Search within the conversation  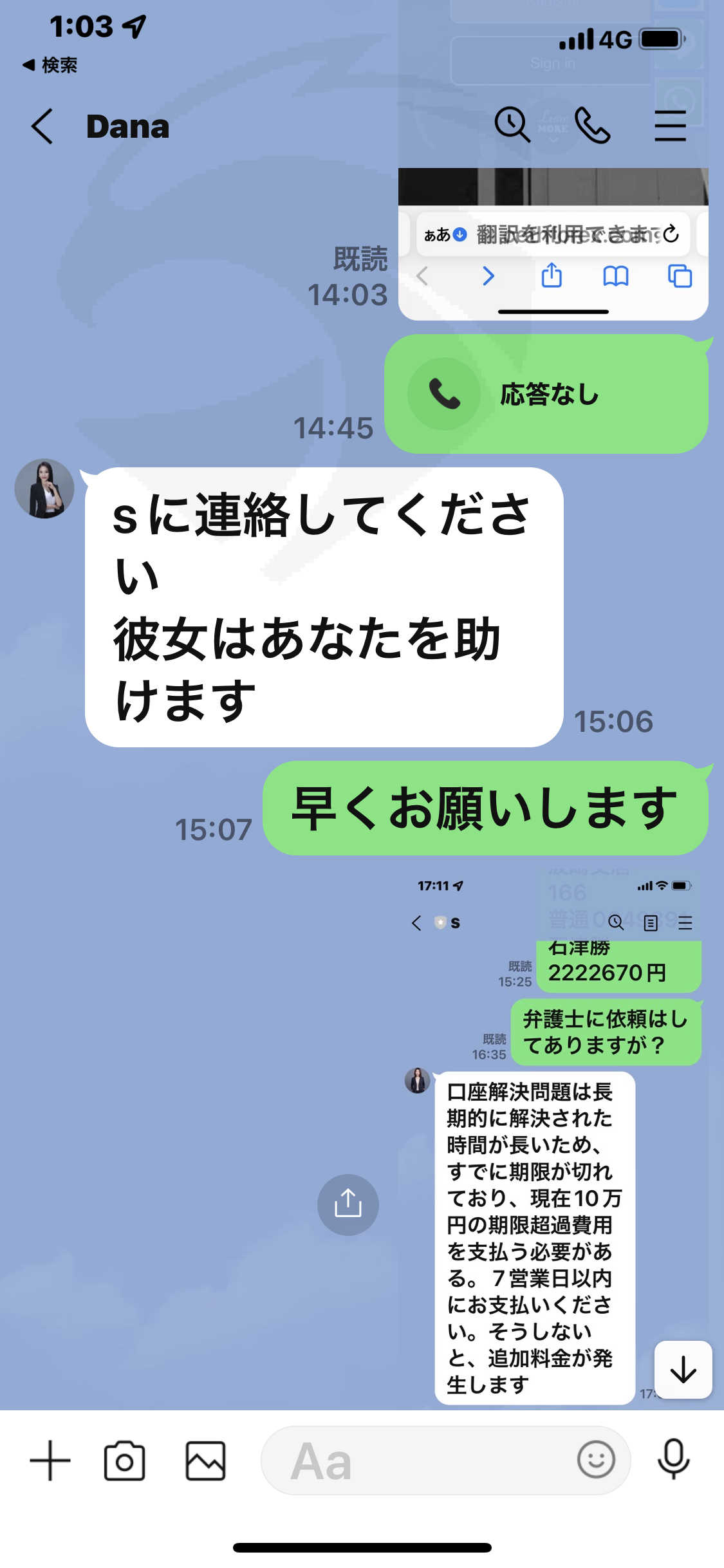pyautogui.click(x=512, y=124)
